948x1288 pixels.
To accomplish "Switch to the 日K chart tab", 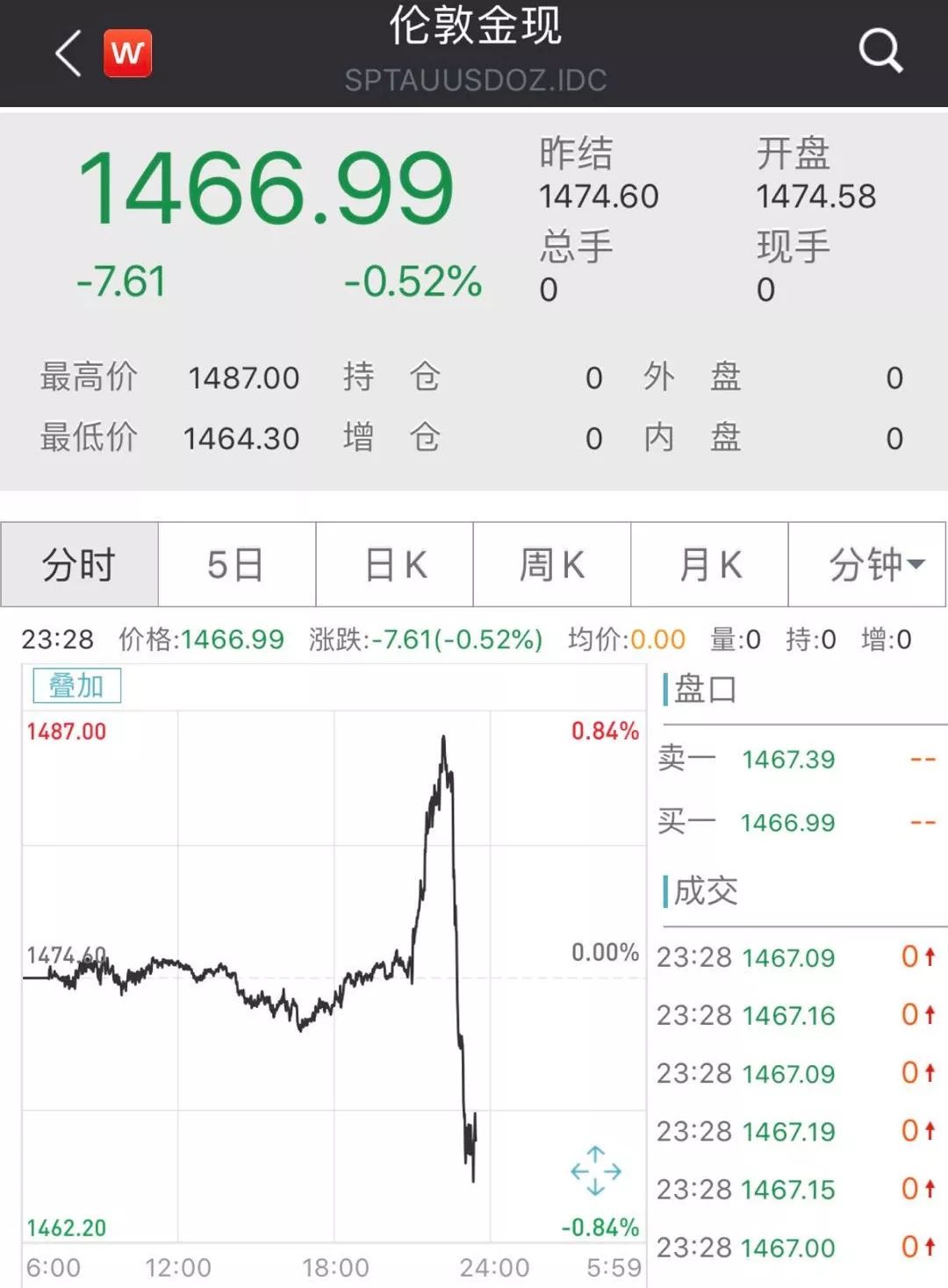I will tap(394, 564).
